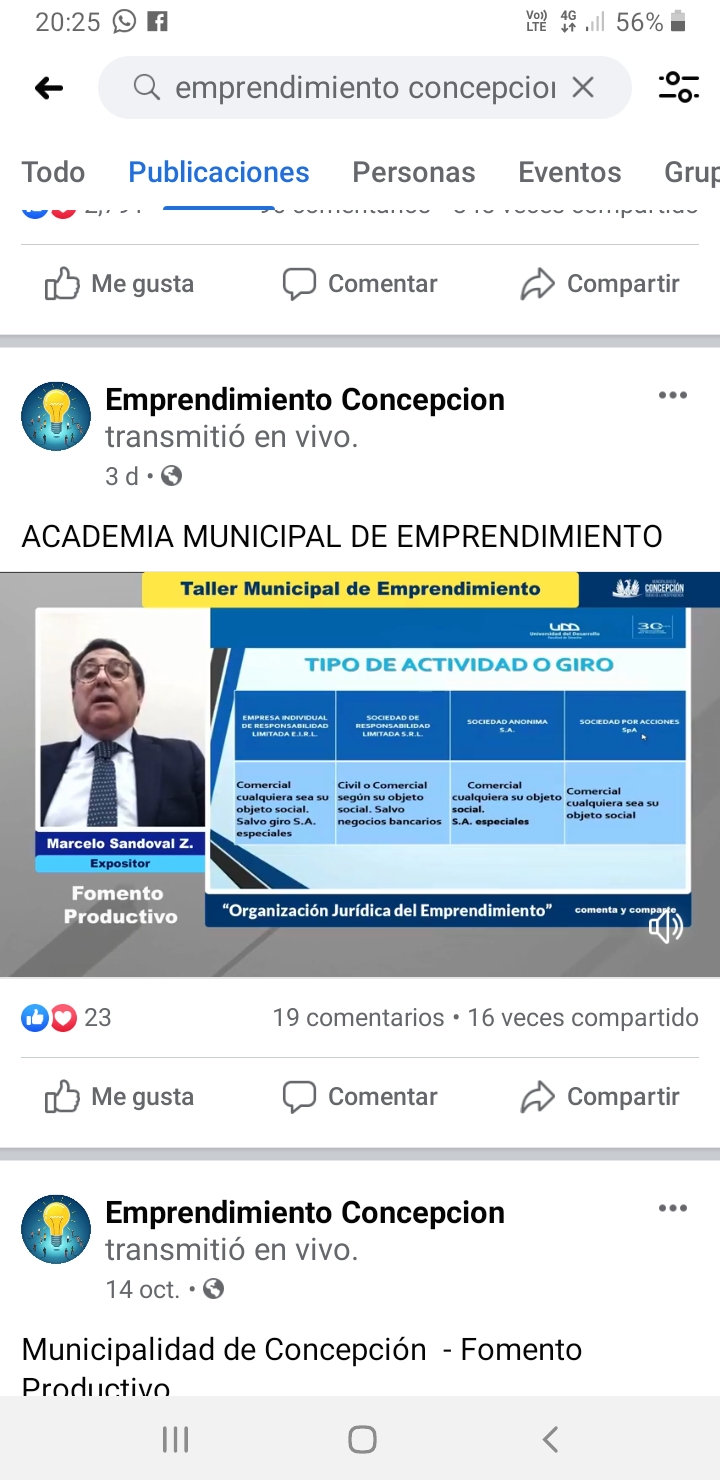Switch to the Personas tab
The image size is (720, 1480).
(413, 172)
